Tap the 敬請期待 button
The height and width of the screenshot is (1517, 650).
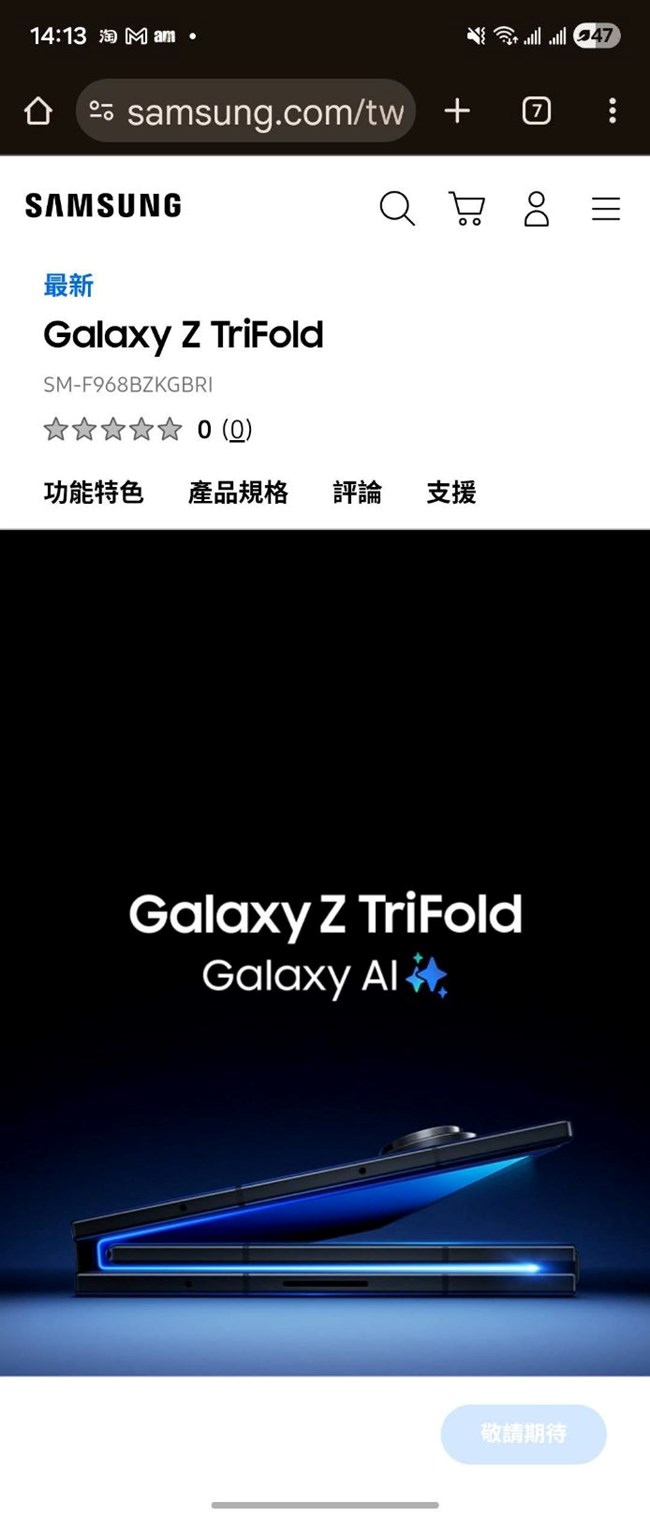tap(523, 1434)
